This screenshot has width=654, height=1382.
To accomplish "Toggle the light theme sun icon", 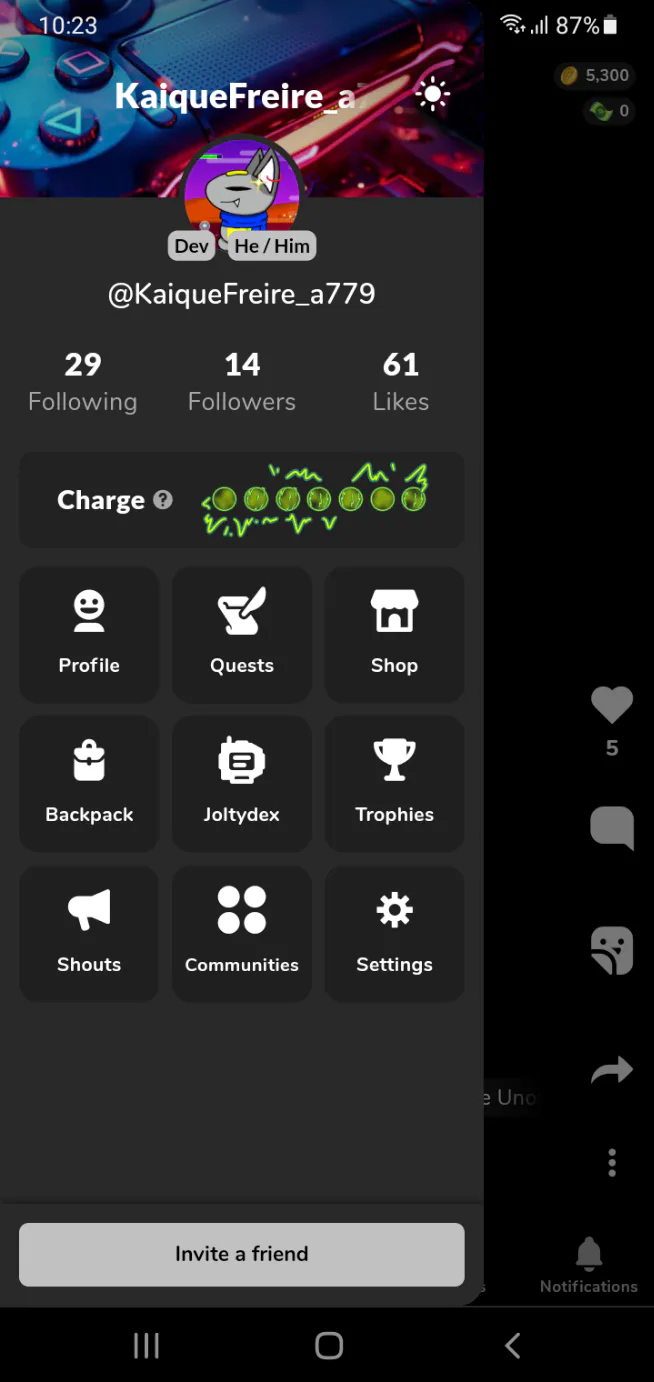I will 432,95.
